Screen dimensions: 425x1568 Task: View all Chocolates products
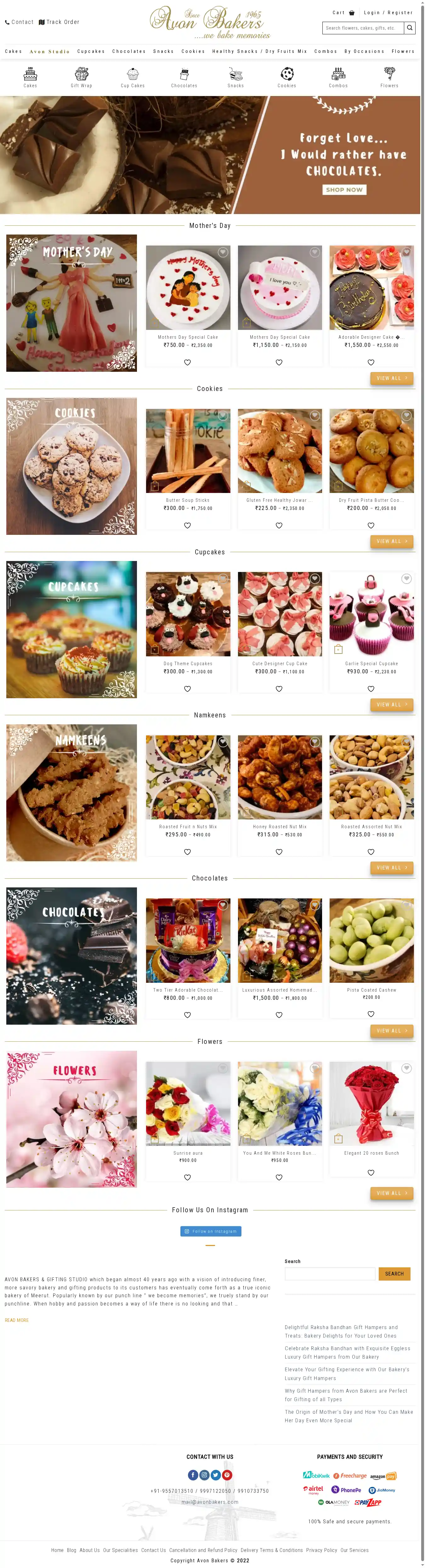tap(392, 1031)
